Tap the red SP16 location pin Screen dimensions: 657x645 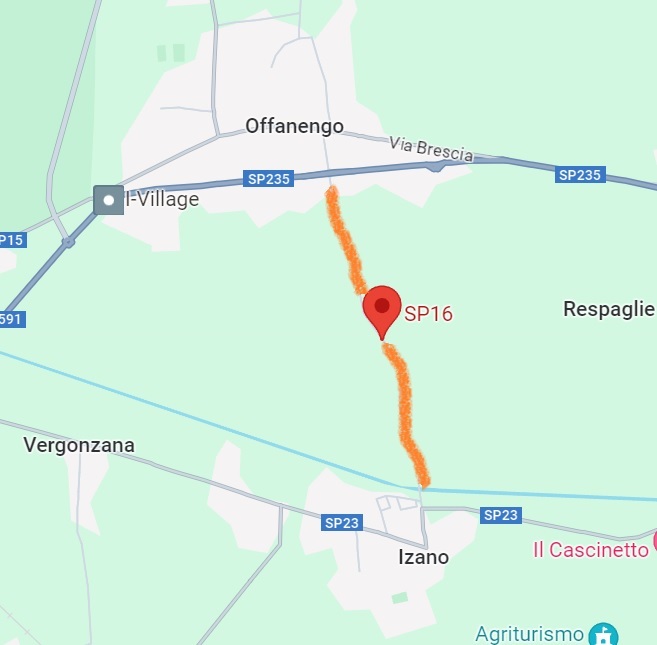[381, 307]
